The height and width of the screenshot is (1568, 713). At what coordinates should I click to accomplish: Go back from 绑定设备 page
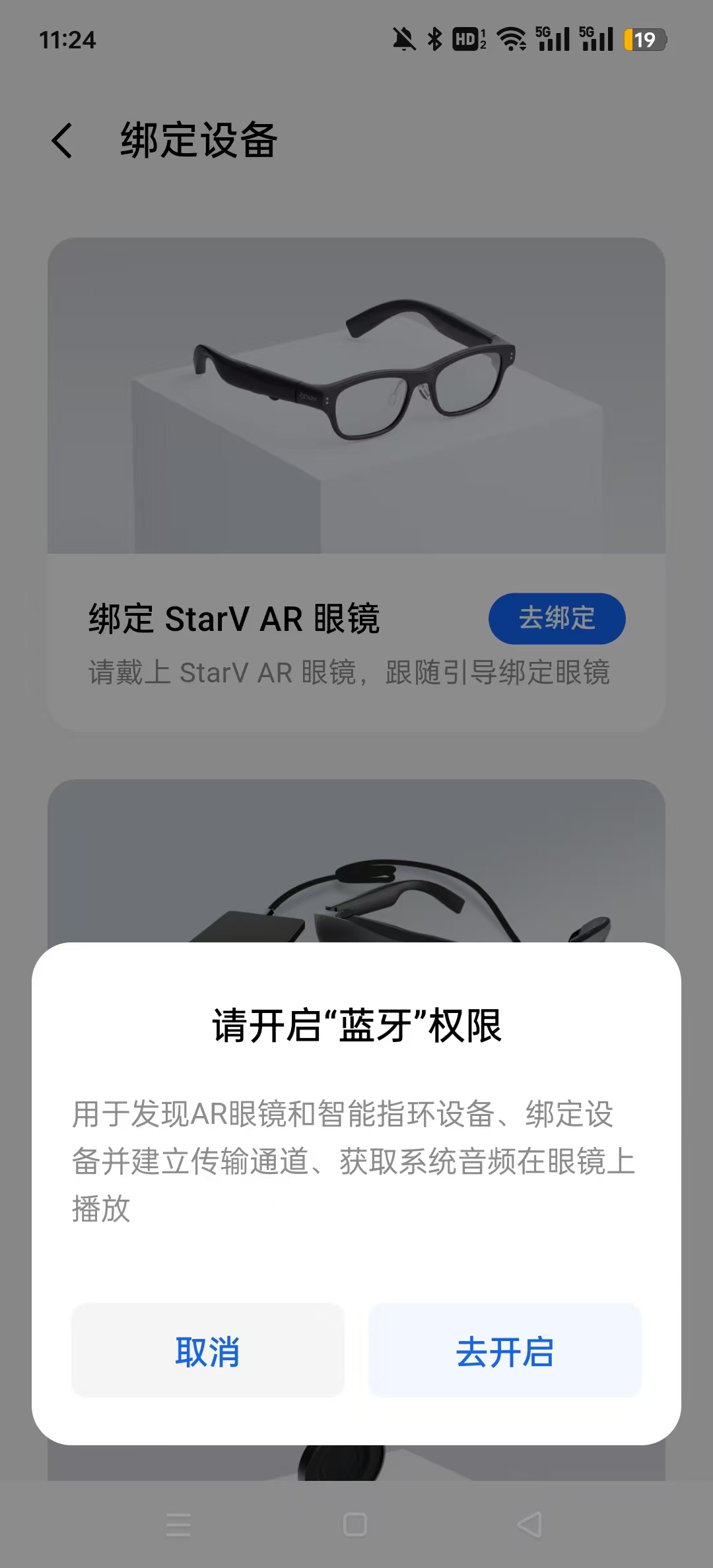(62, 141)
